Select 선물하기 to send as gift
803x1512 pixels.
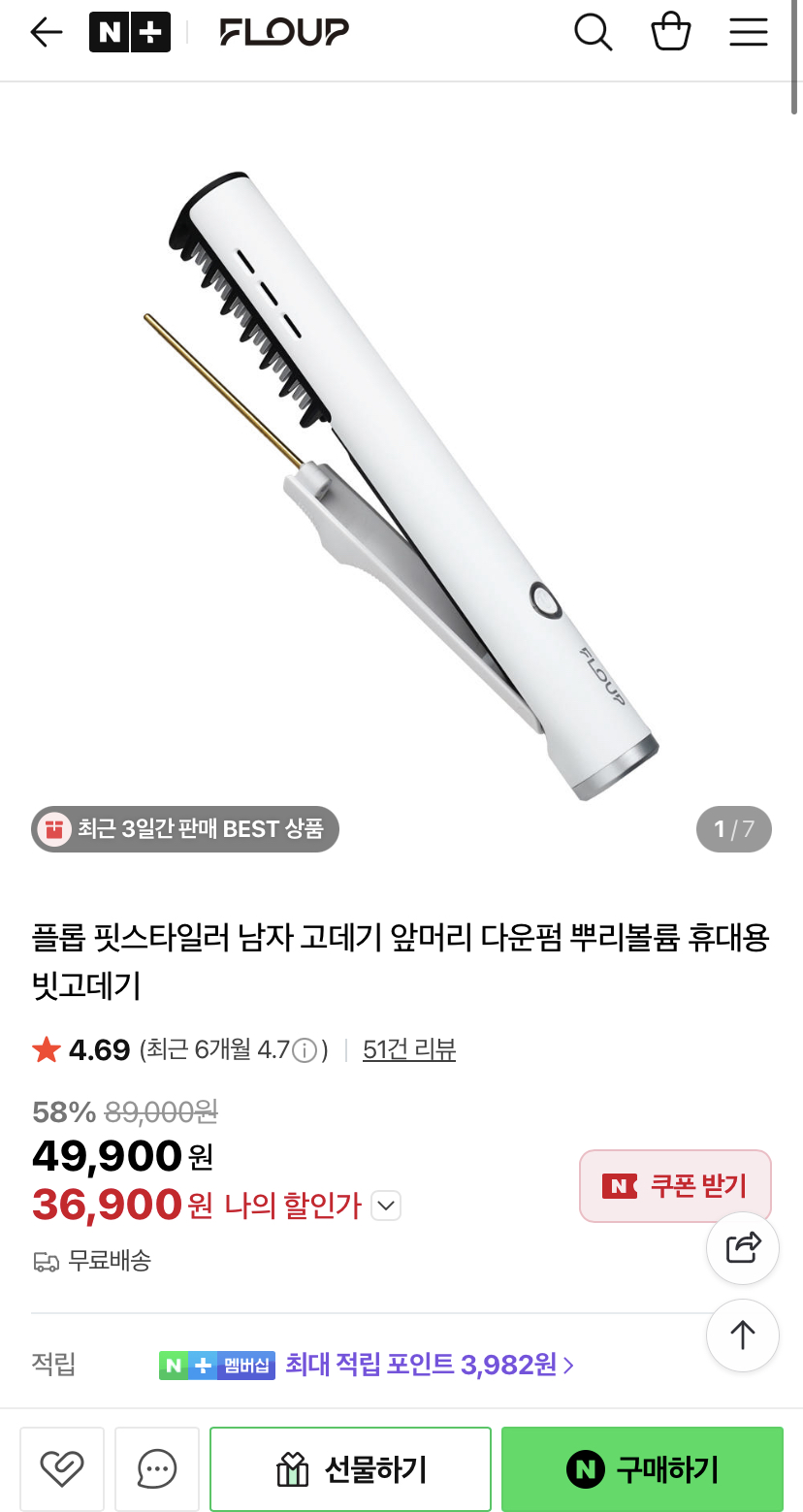point(350,1469)
